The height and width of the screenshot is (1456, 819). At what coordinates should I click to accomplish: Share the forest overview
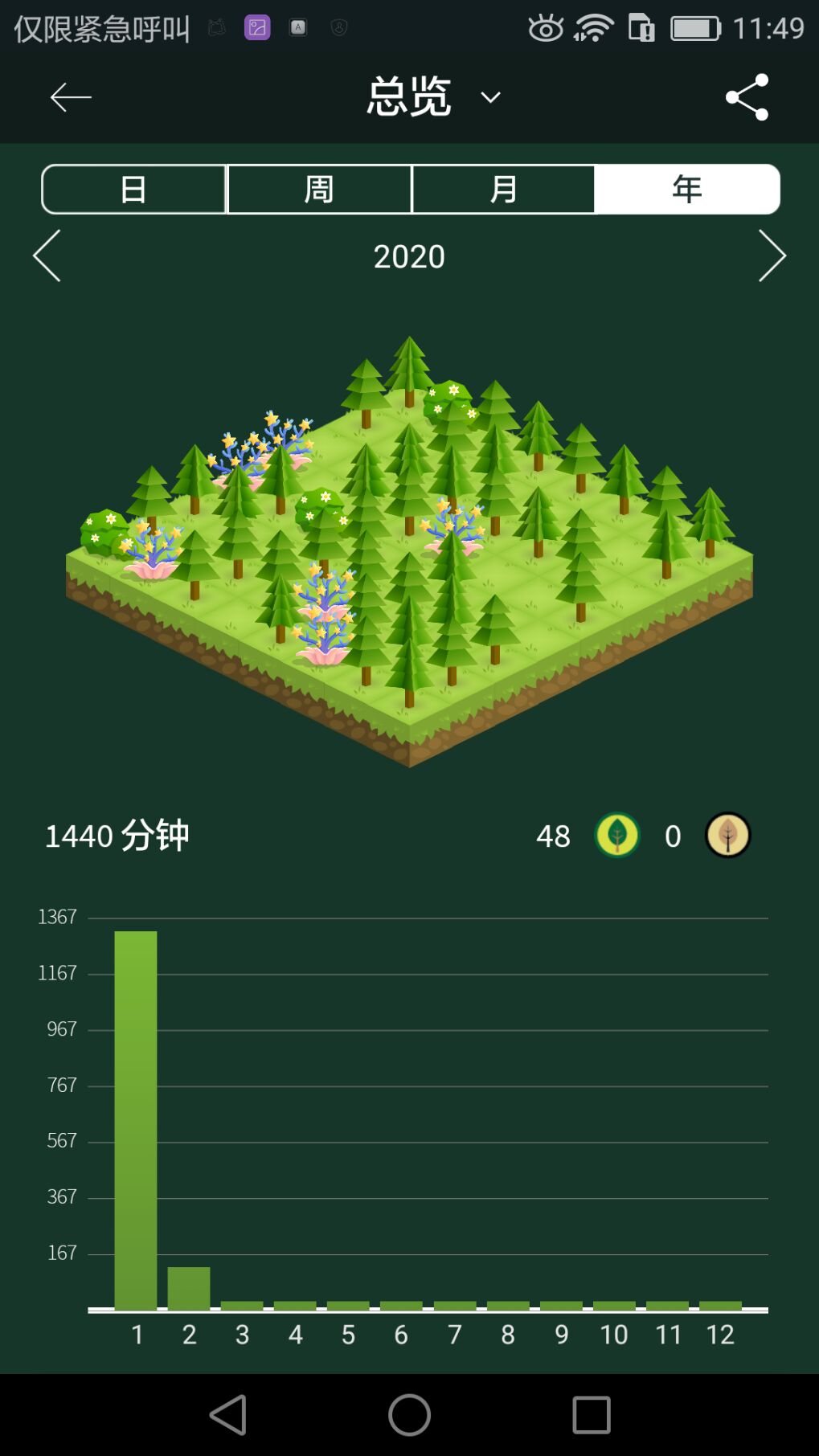click(x=747, y=97)
